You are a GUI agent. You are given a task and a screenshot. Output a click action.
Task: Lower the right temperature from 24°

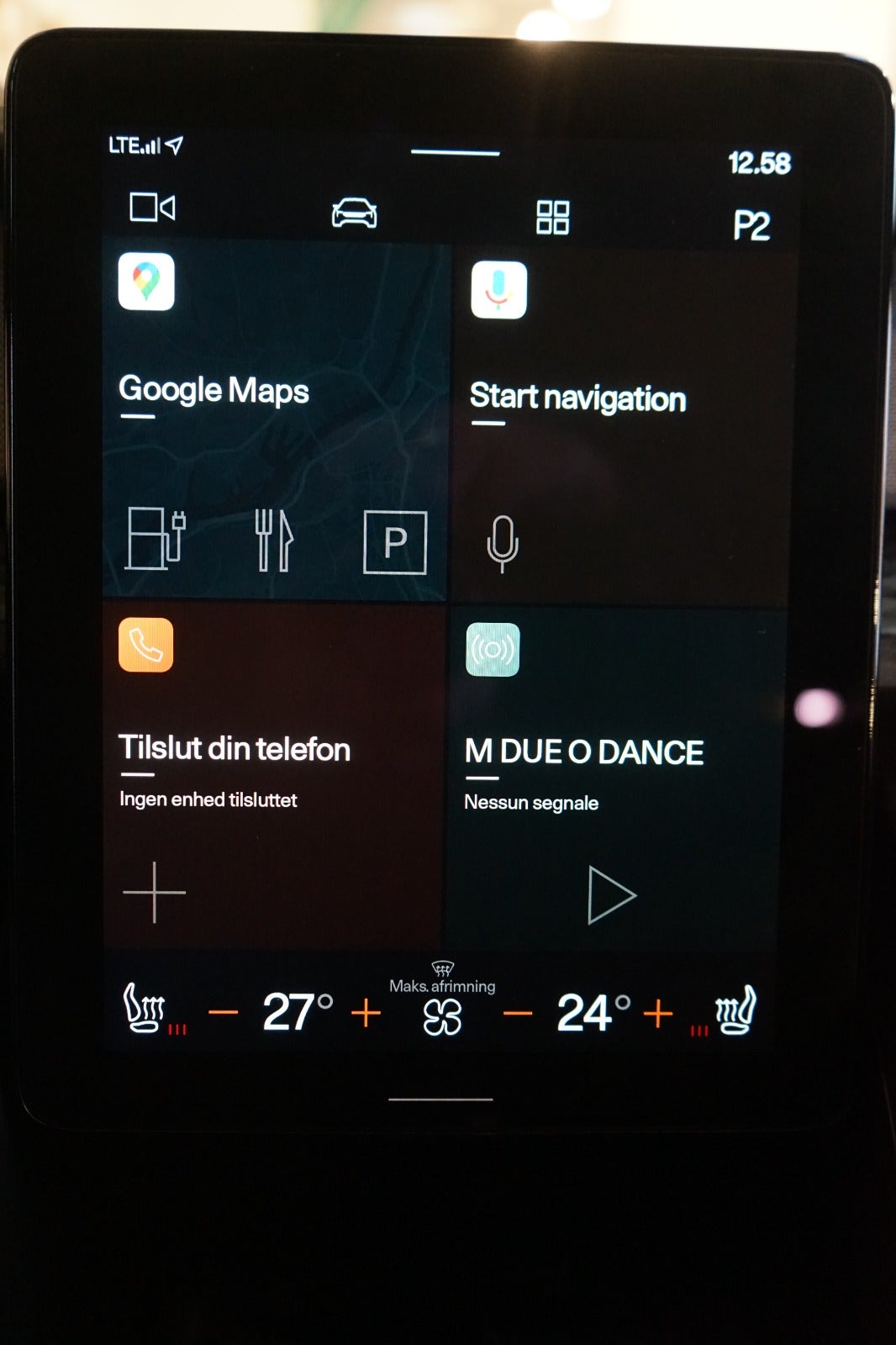(x=517, y=1014)
